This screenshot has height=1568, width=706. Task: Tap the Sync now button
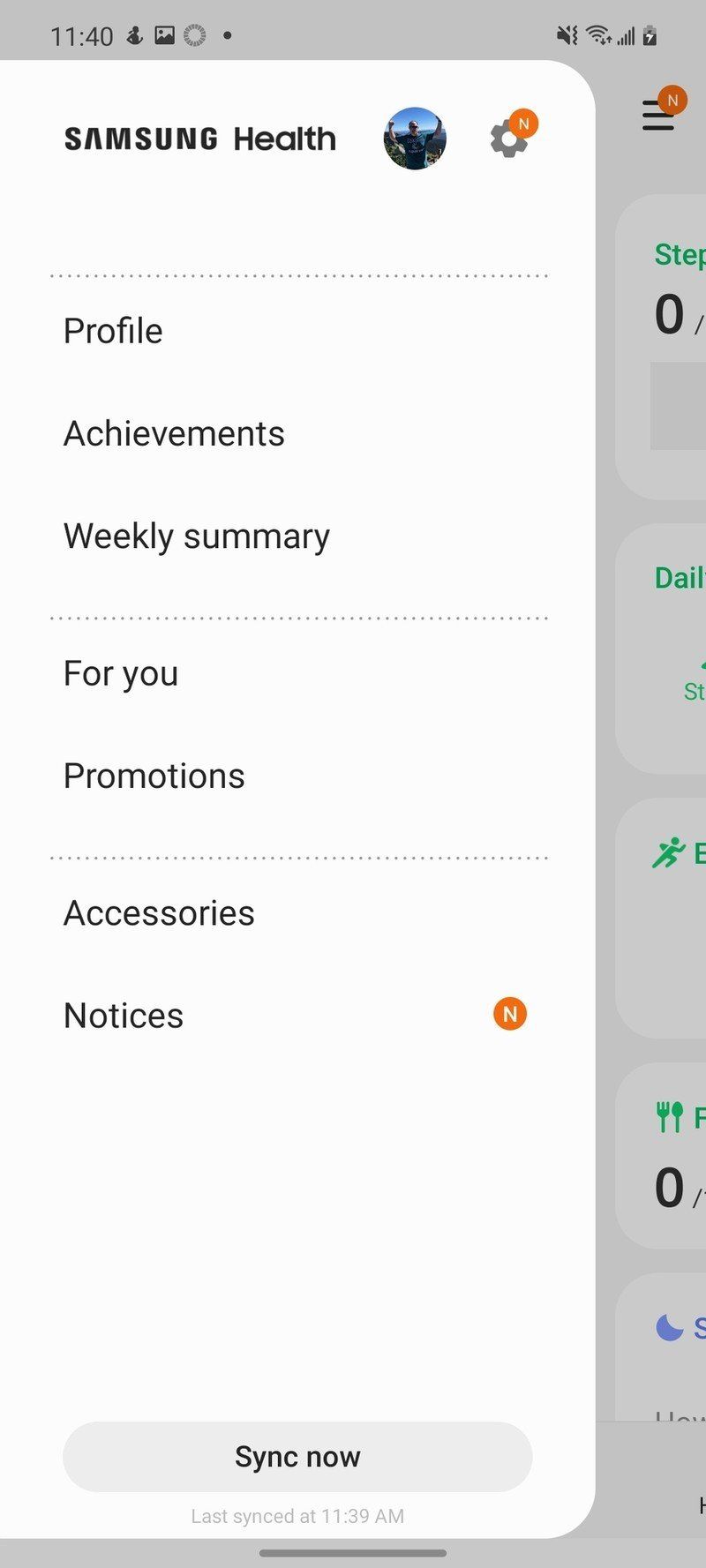pyautogui.click(x=297, y=1456)
